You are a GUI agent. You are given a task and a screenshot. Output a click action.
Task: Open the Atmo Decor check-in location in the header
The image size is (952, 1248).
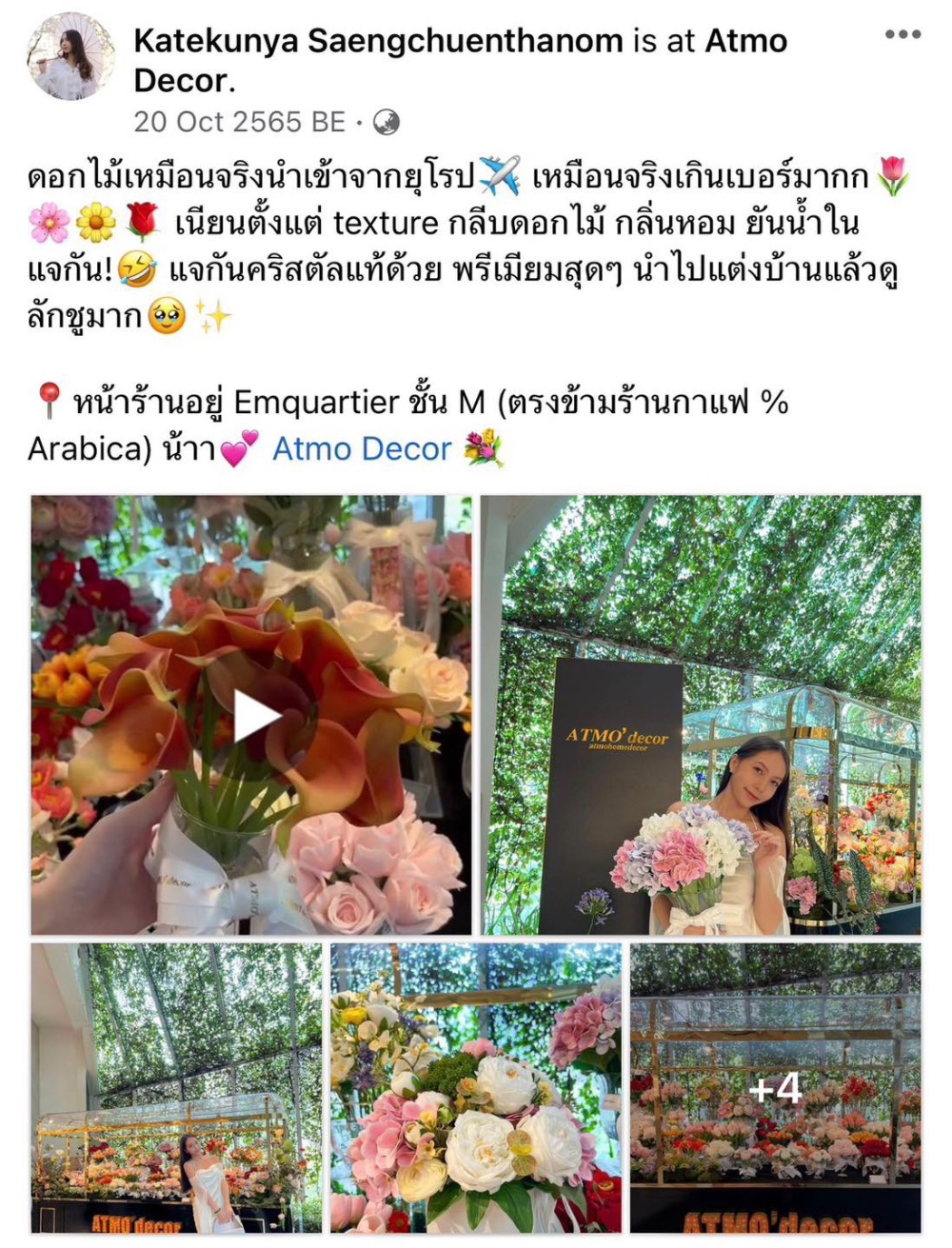[x=745, y=42]
